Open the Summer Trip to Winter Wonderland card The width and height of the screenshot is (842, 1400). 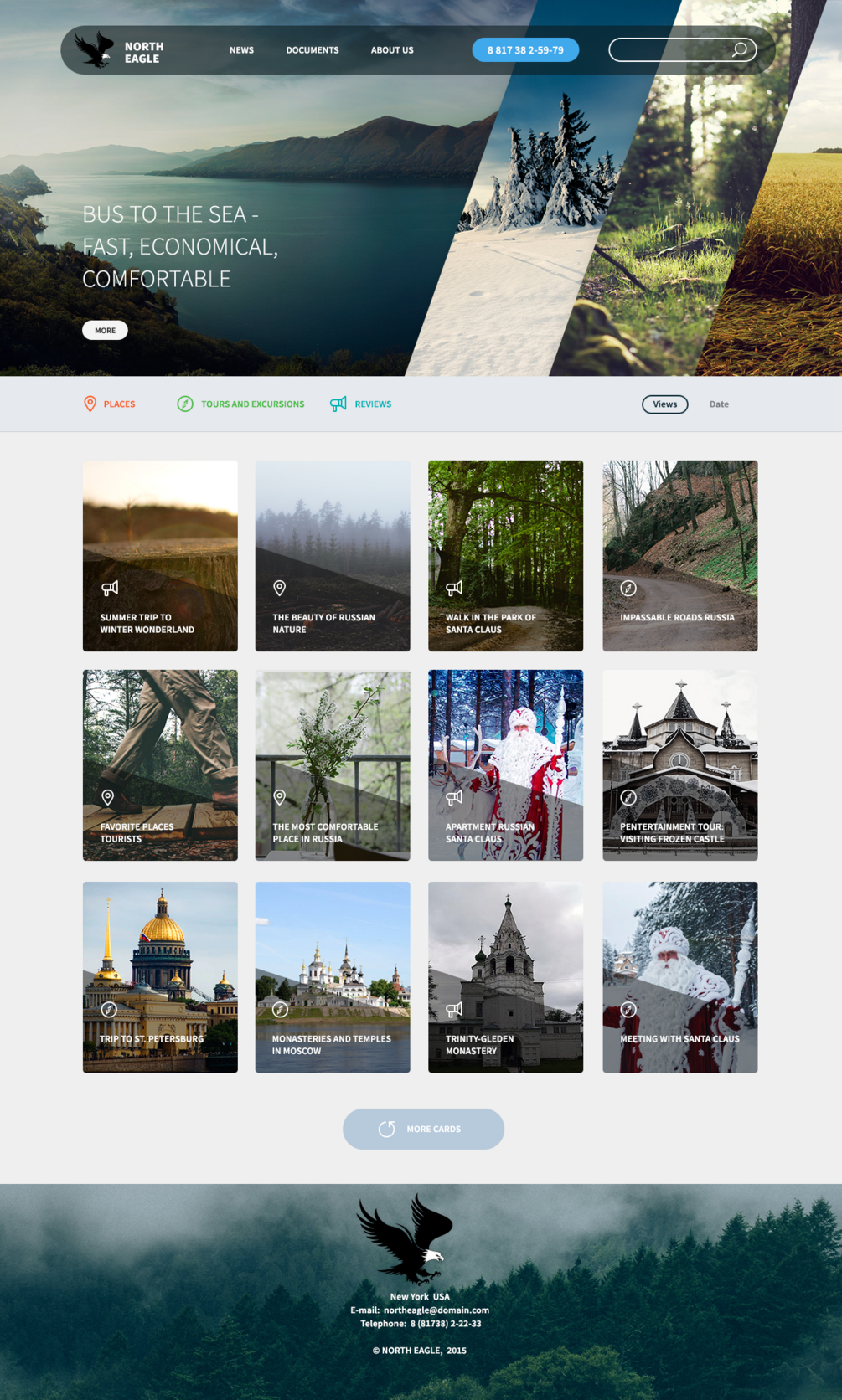click(x=160, y=556)
